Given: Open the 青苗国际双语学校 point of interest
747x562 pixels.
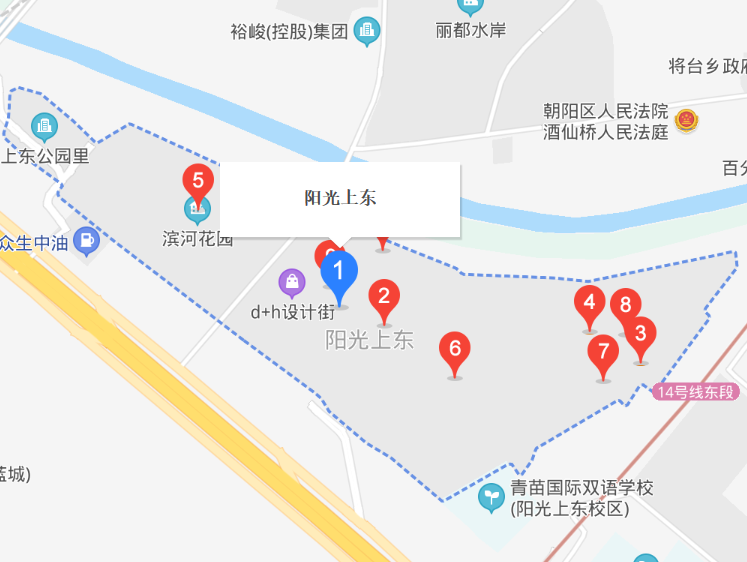Looking at the screenshot, I should coord(491,496).
